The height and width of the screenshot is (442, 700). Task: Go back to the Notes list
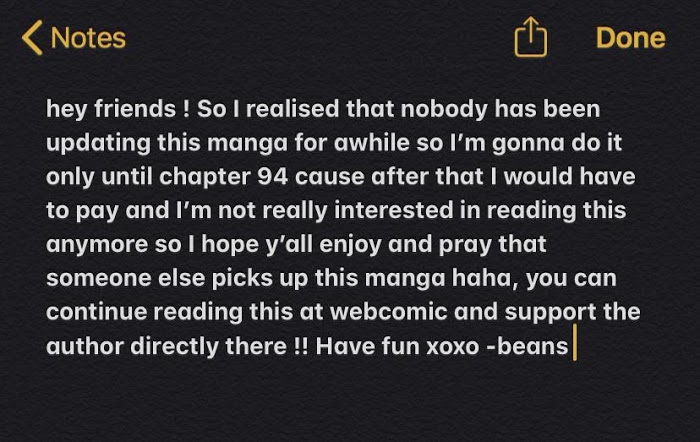point(74,38)
